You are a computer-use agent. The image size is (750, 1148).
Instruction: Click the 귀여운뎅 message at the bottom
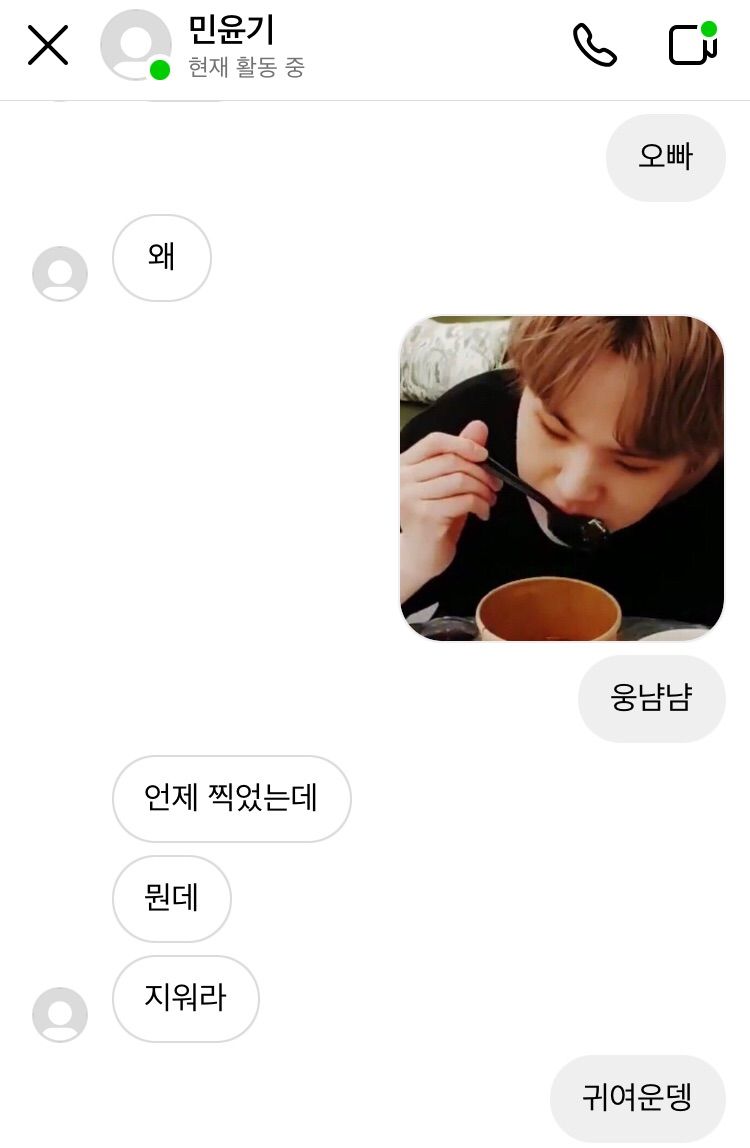(x=637, y=1098)
